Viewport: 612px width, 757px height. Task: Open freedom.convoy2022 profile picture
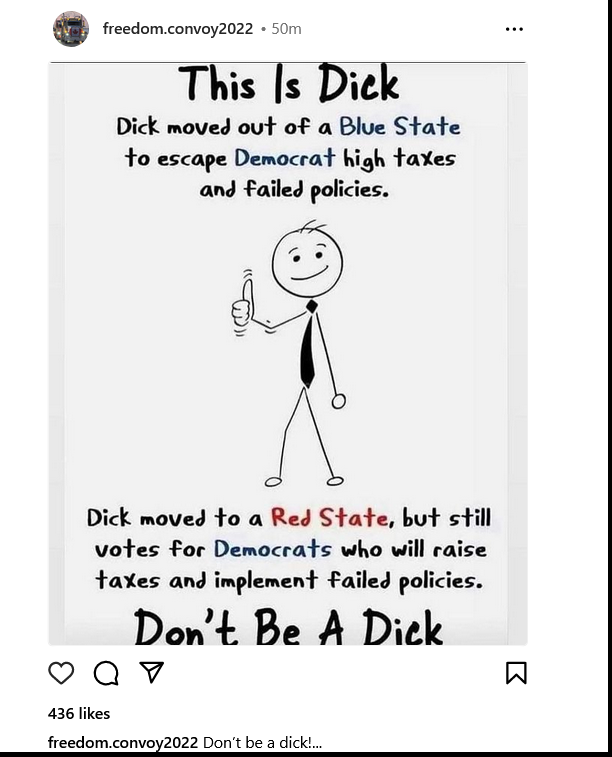tap(71, 29)
